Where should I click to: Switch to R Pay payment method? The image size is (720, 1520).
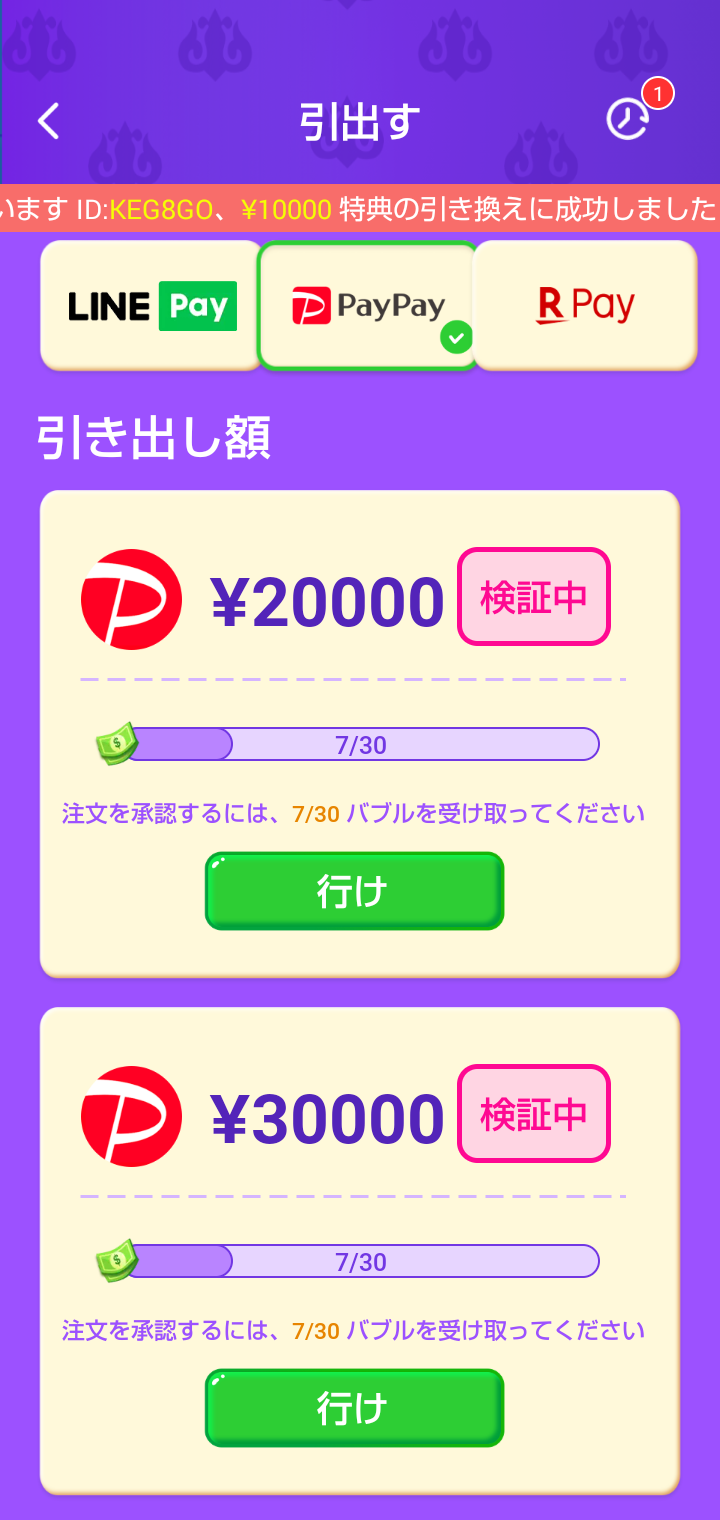[x=585, y=306]
